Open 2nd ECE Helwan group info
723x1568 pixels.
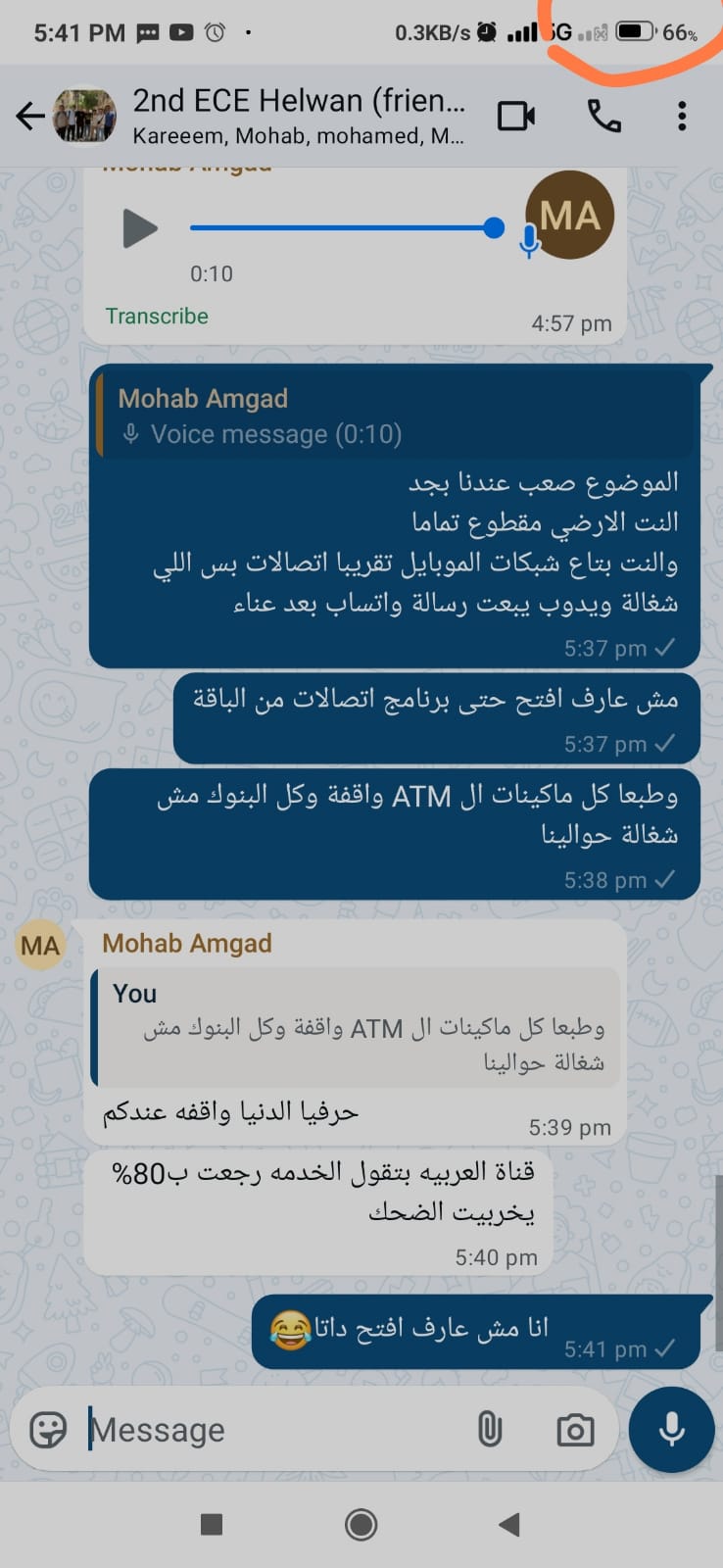(299, 116)
